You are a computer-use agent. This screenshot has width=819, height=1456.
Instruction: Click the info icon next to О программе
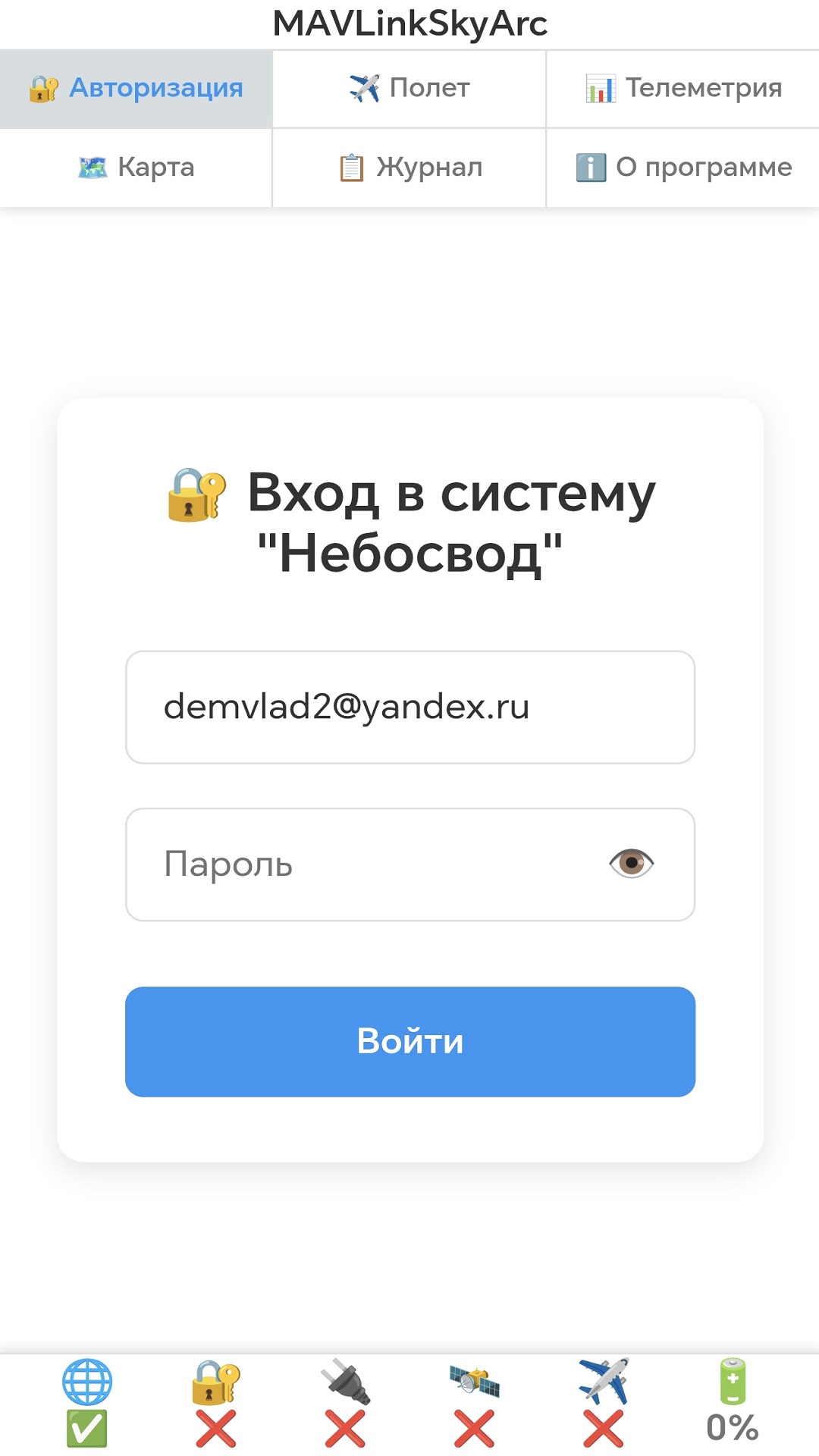[x=591, y=166]
